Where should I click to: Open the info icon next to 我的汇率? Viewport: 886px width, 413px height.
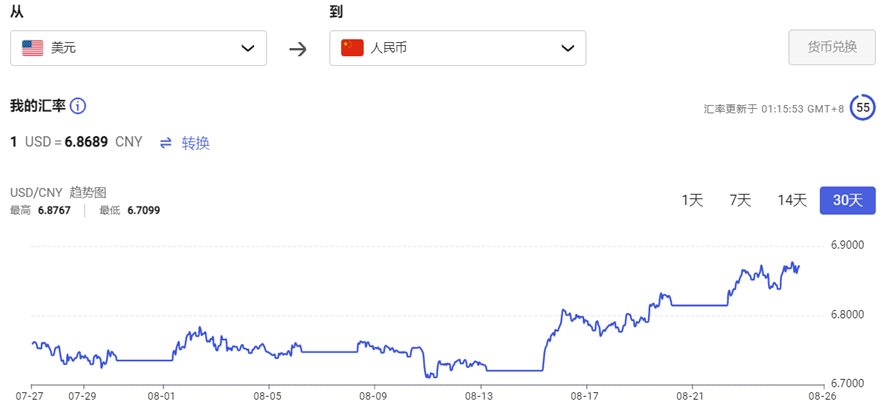click(x=78, y=106)
